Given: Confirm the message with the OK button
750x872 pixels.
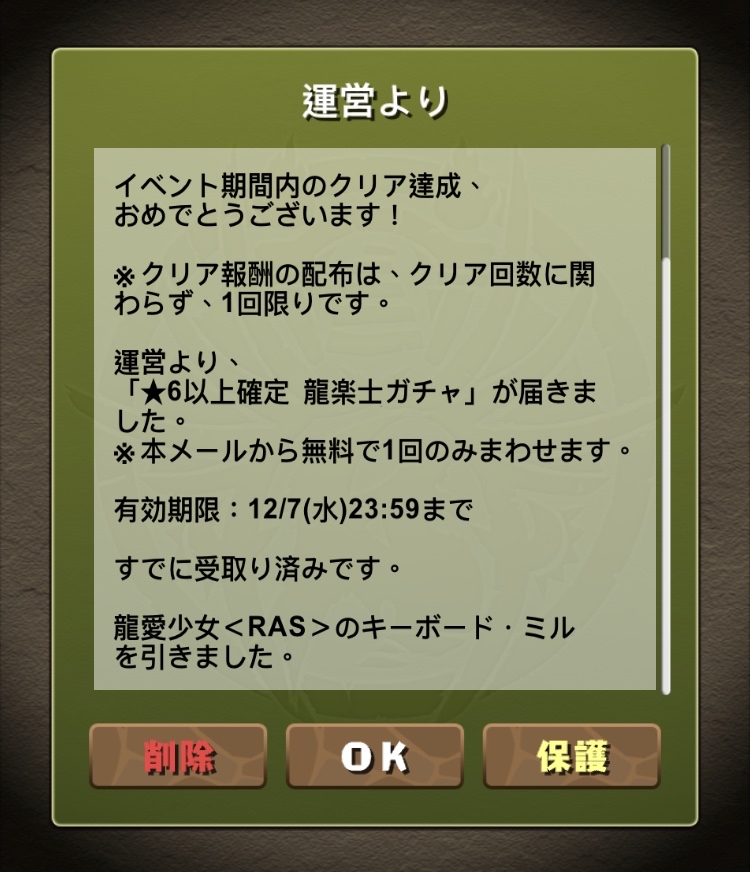Looking at the screenshot, I should pyautogui.click(x=375, y=757).
